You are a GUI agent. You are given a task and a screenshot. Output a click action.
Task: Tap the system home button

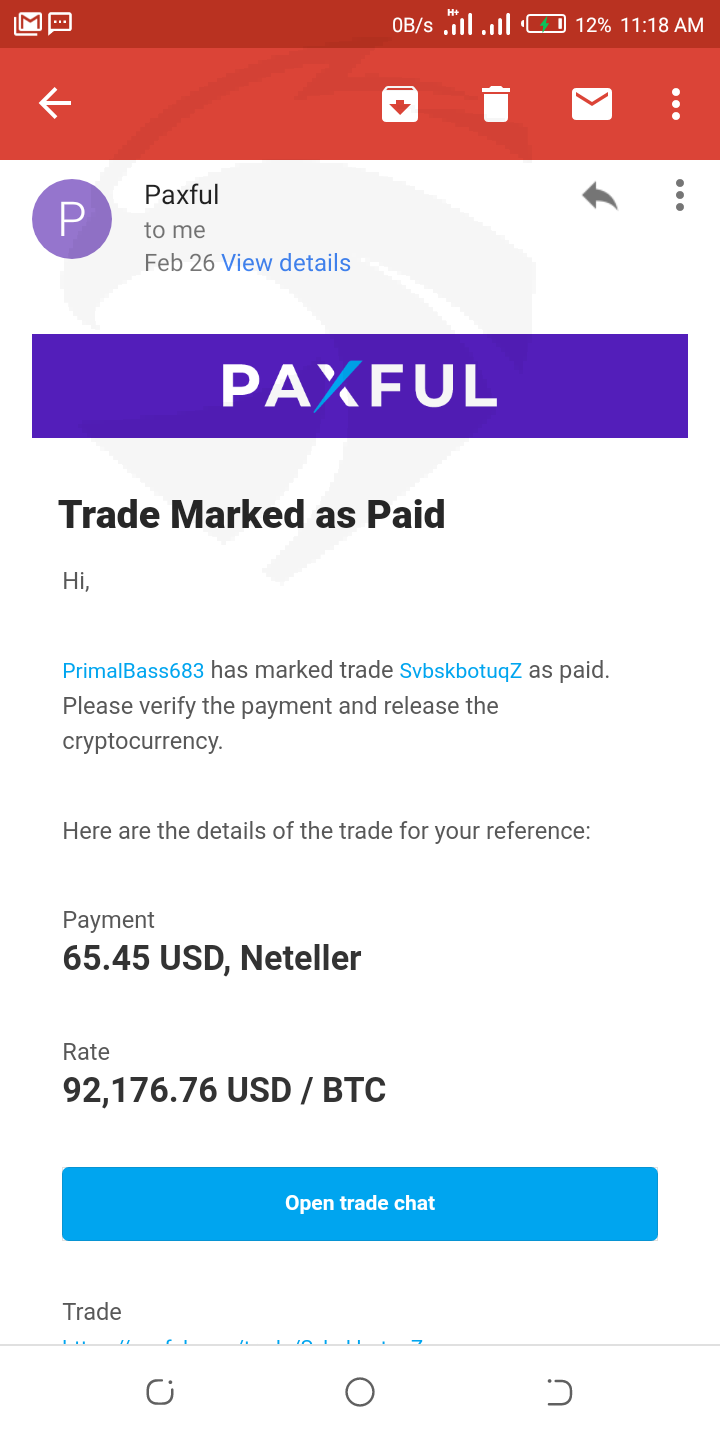point(360,1392)
